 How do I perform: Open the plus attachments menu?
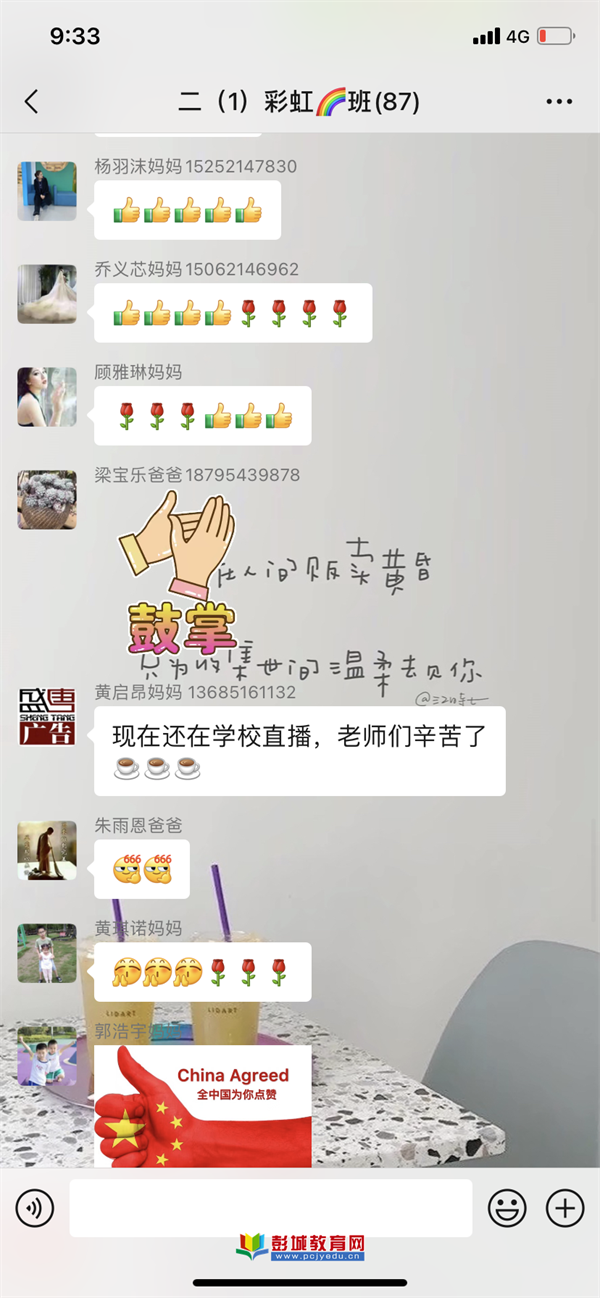pos(565,1208)
